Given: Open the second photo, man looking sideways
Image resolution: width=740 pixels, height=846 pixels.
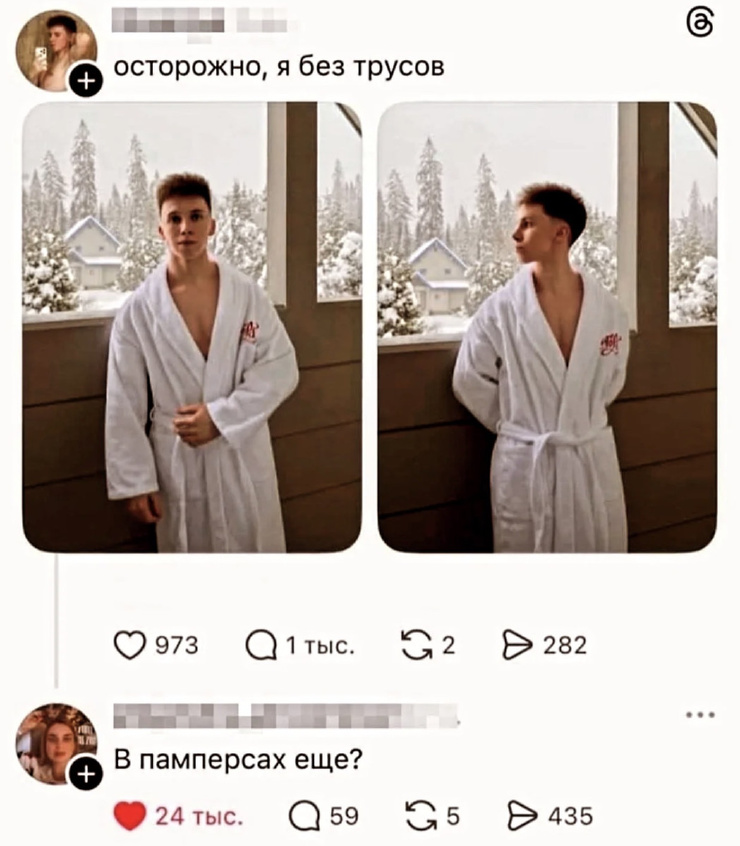Looking at the screenshot, I should click(x=547, y=327).
